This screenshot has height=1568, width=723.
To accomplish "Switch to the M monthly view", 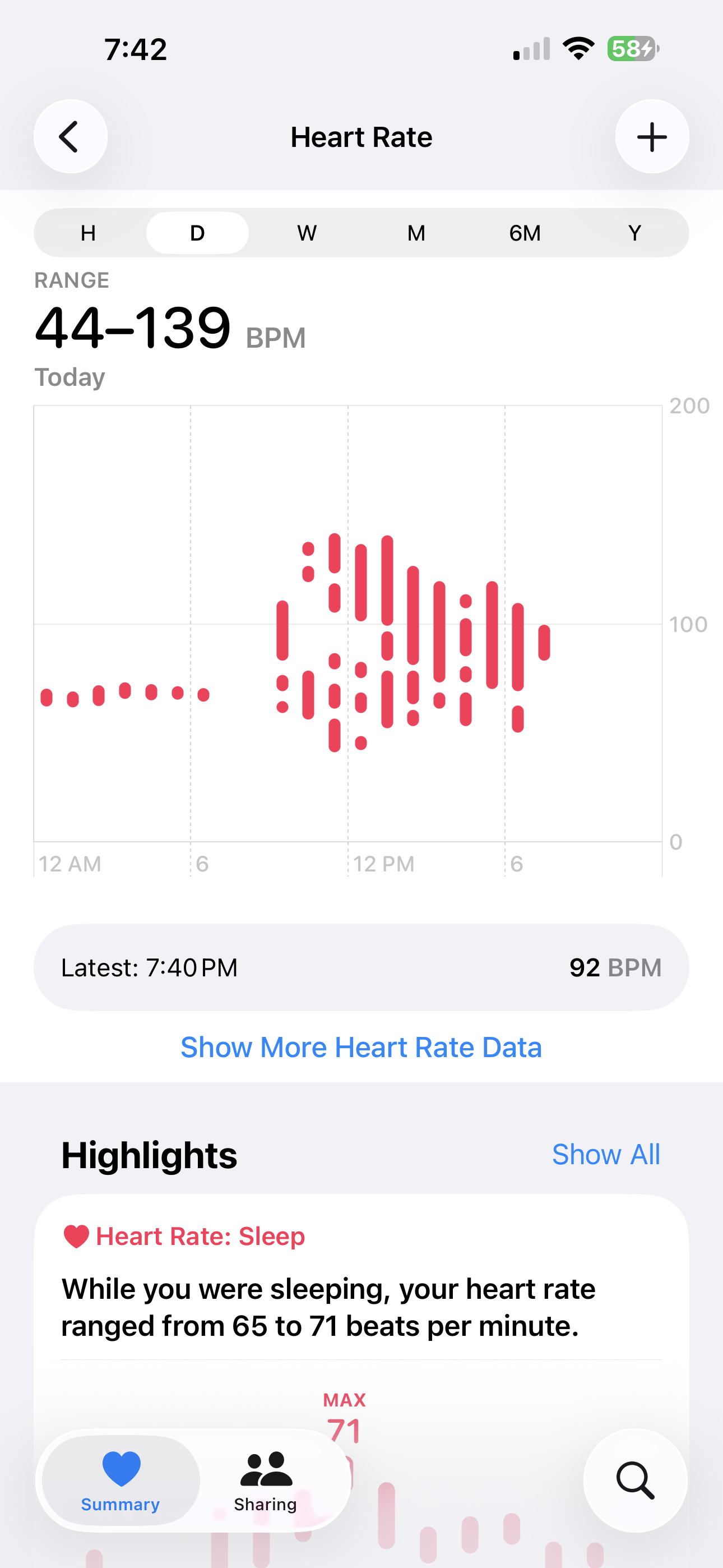I will [416, 233].
